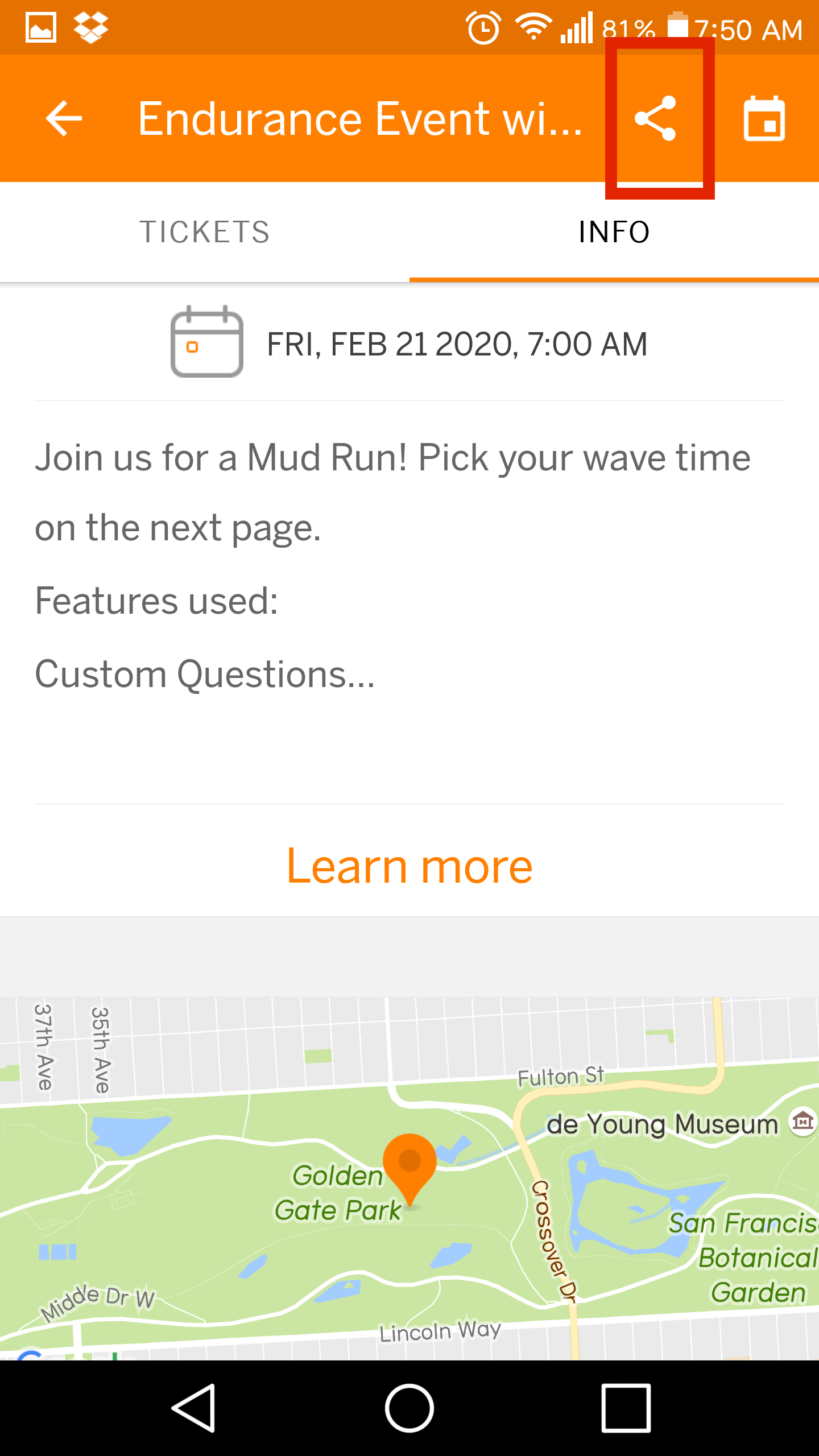Viewport: 819px width, 1456px height.
Task: Tap the system home button
Action: click(x=409, y=1408)
